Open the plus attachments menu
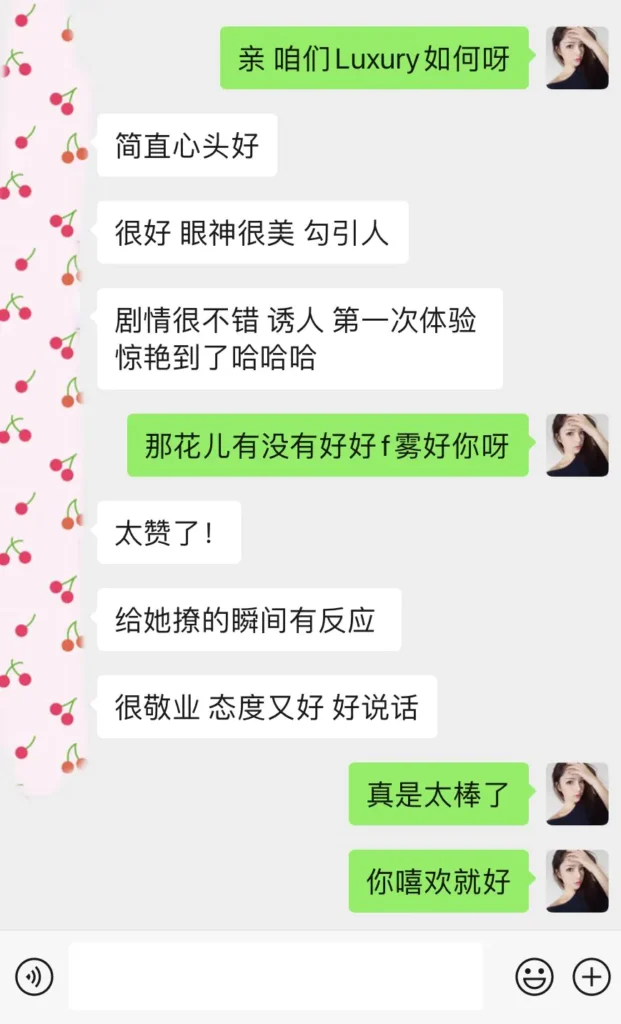The image size is (621, 1024). tap(591, 976)
